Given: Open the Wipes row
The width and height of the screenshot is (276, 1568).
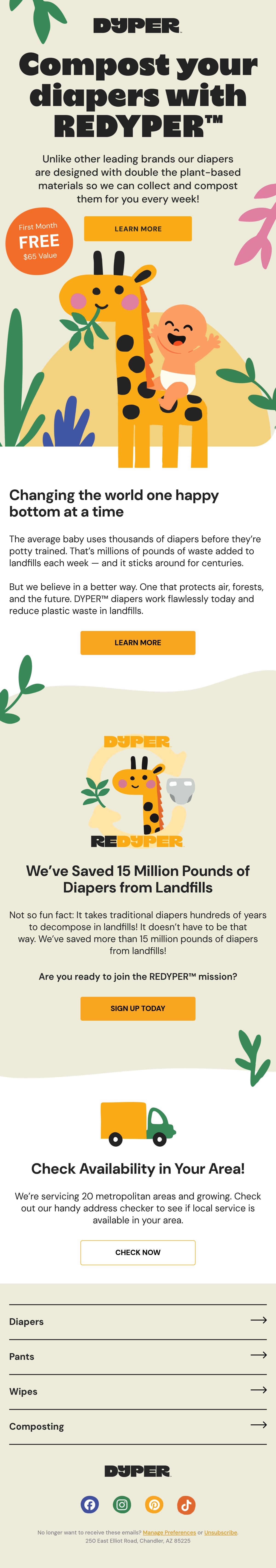Looking at the screenshot, I should [138, 1392].
